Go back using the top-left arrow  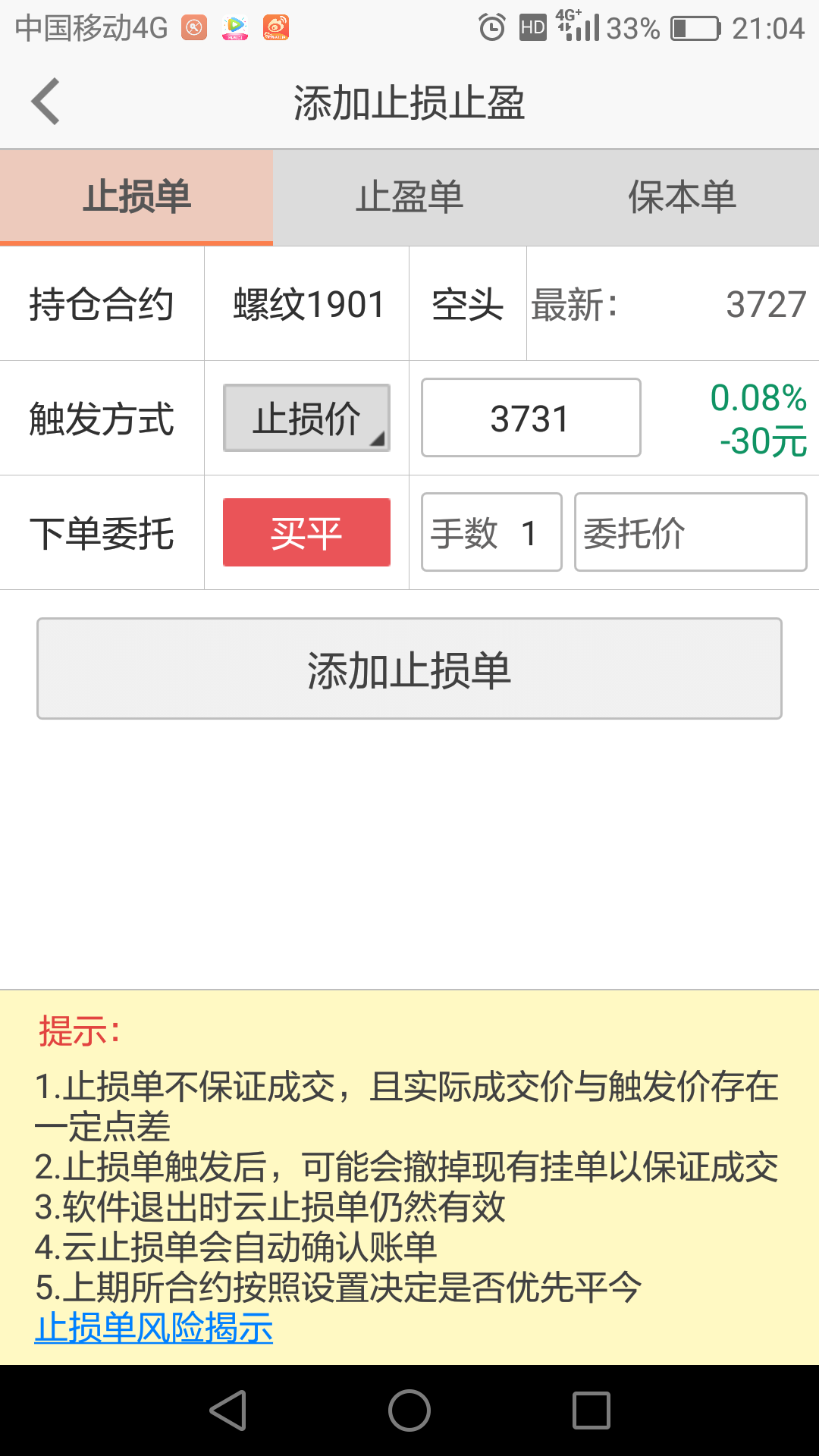pyautogui.click(x=45, y=101)
